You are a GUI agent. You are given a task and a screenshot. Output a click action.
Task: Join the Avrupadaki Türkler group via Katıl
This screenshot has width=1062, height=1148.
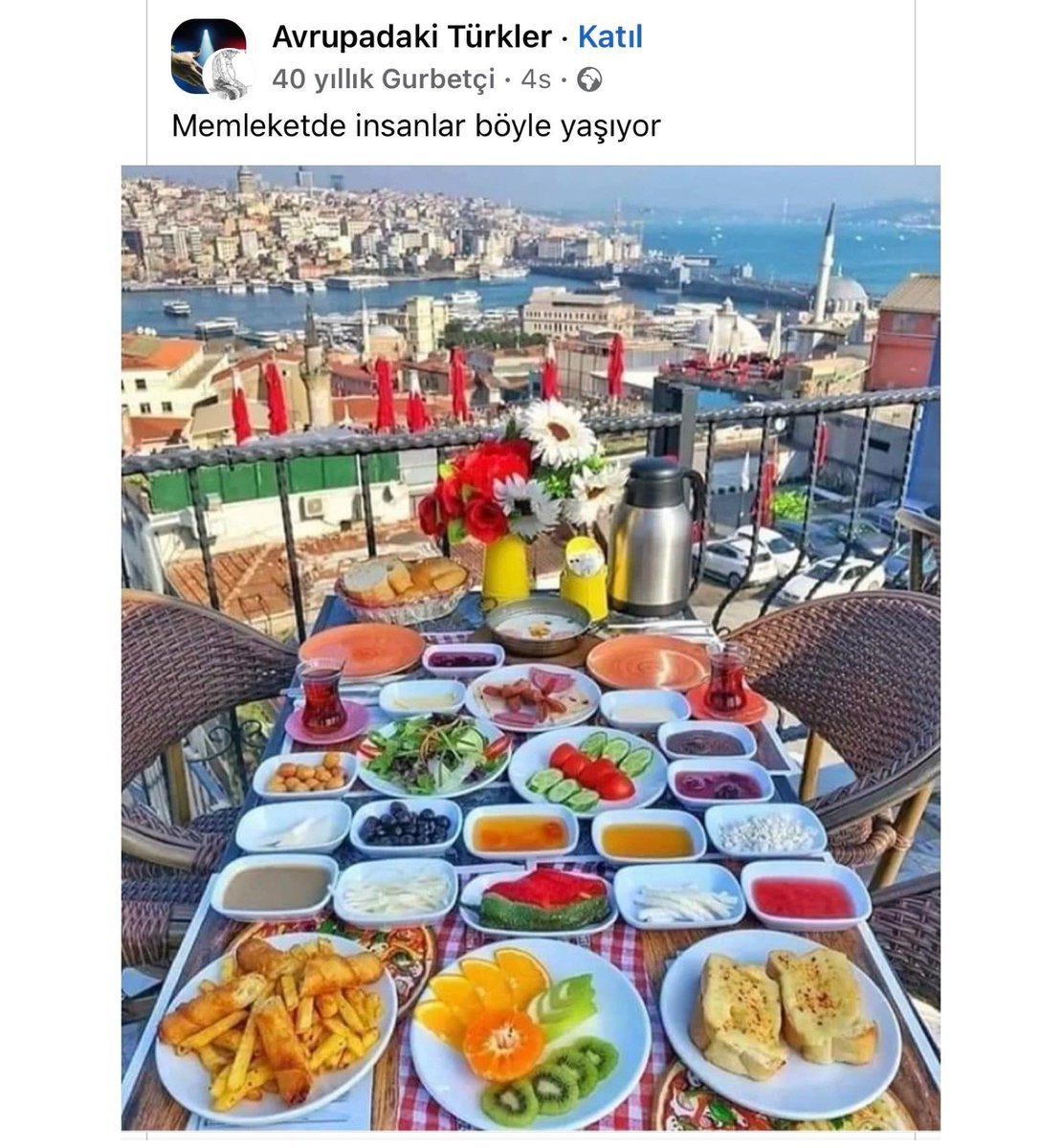pyautogui.click(x=610, y=37)
